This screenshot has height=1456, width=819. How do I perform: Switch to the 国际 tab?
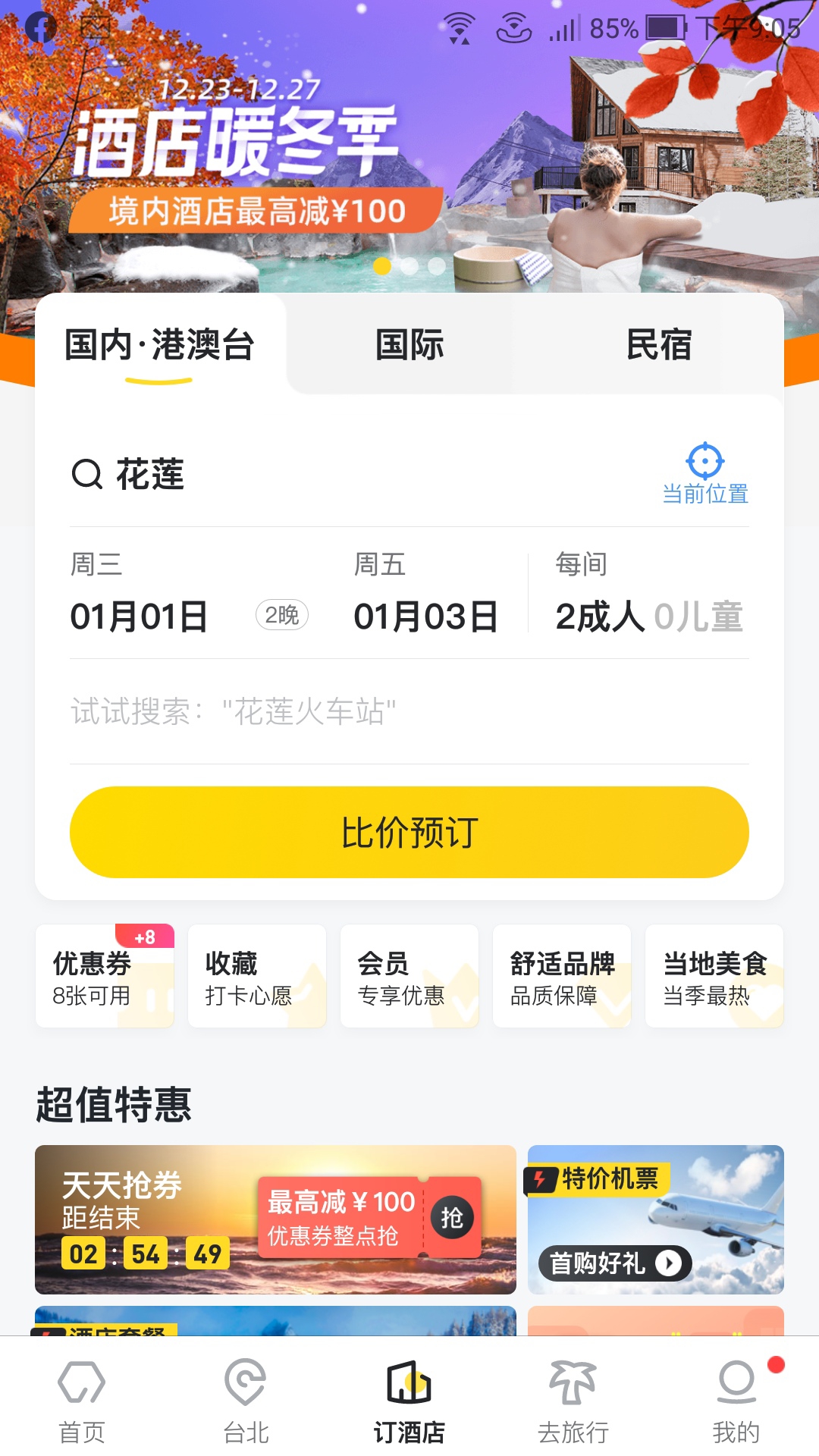coord(409,345)
